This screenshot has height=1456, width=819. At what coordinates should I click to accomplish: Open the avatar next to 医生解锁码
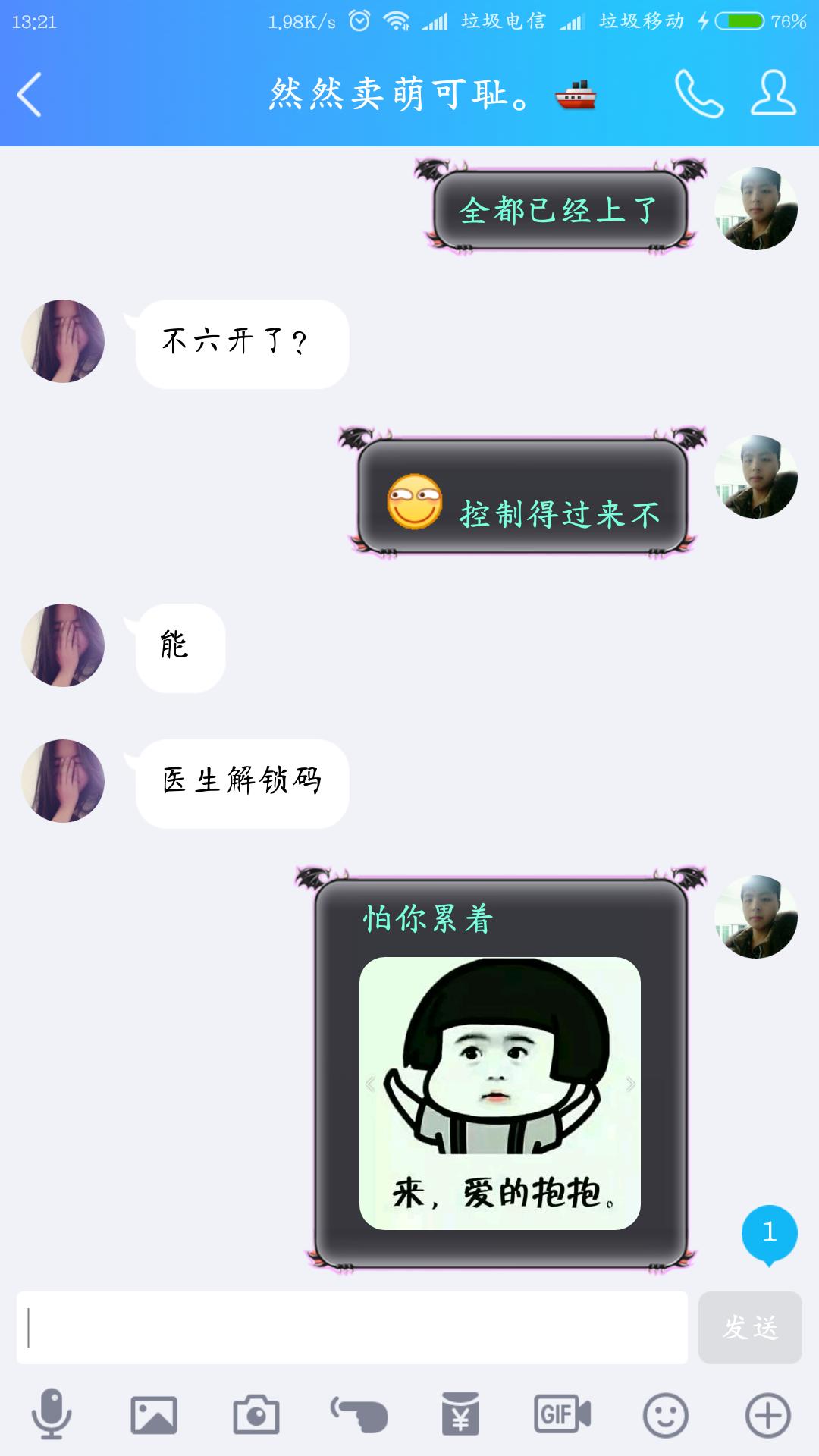pos(63,781)
